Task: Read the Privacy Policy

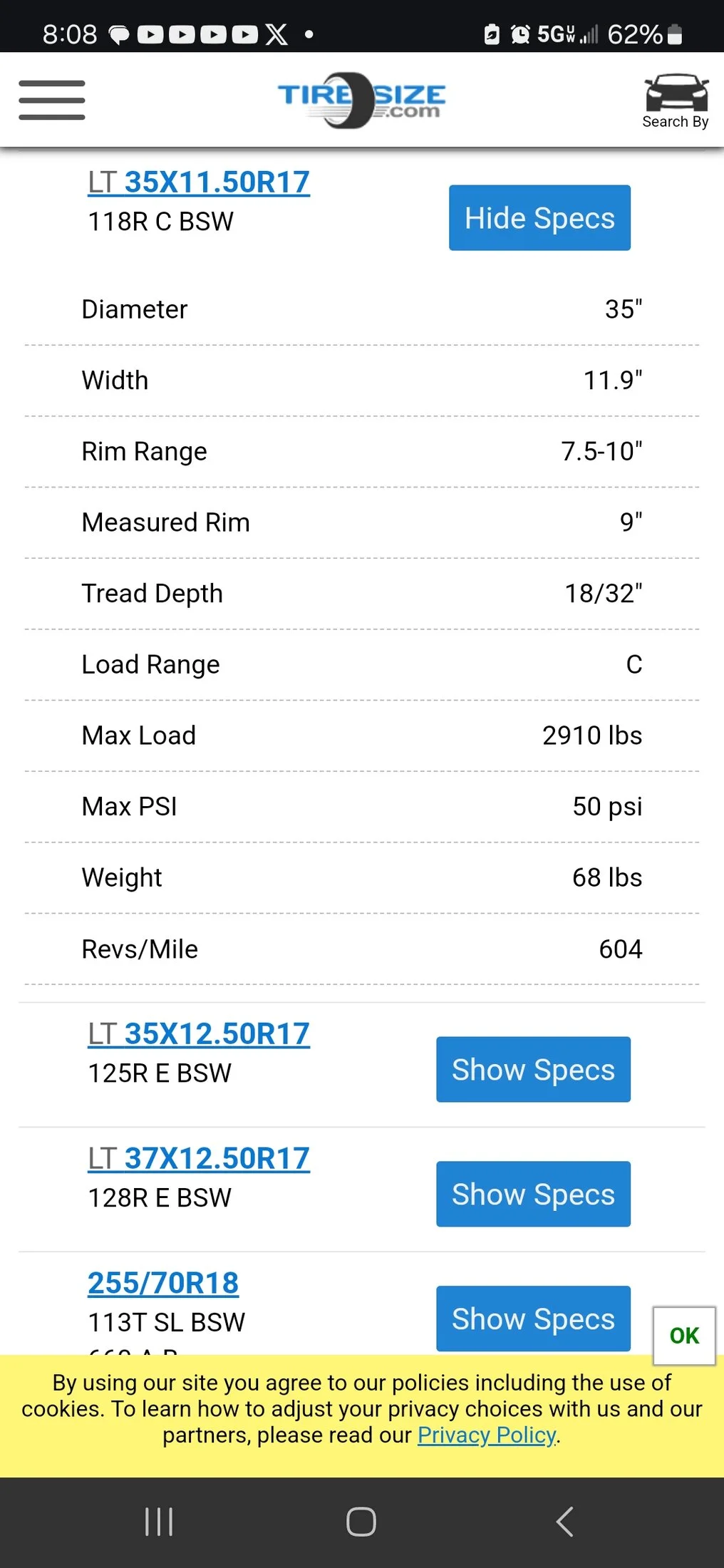Action: tap(487, 1435)
